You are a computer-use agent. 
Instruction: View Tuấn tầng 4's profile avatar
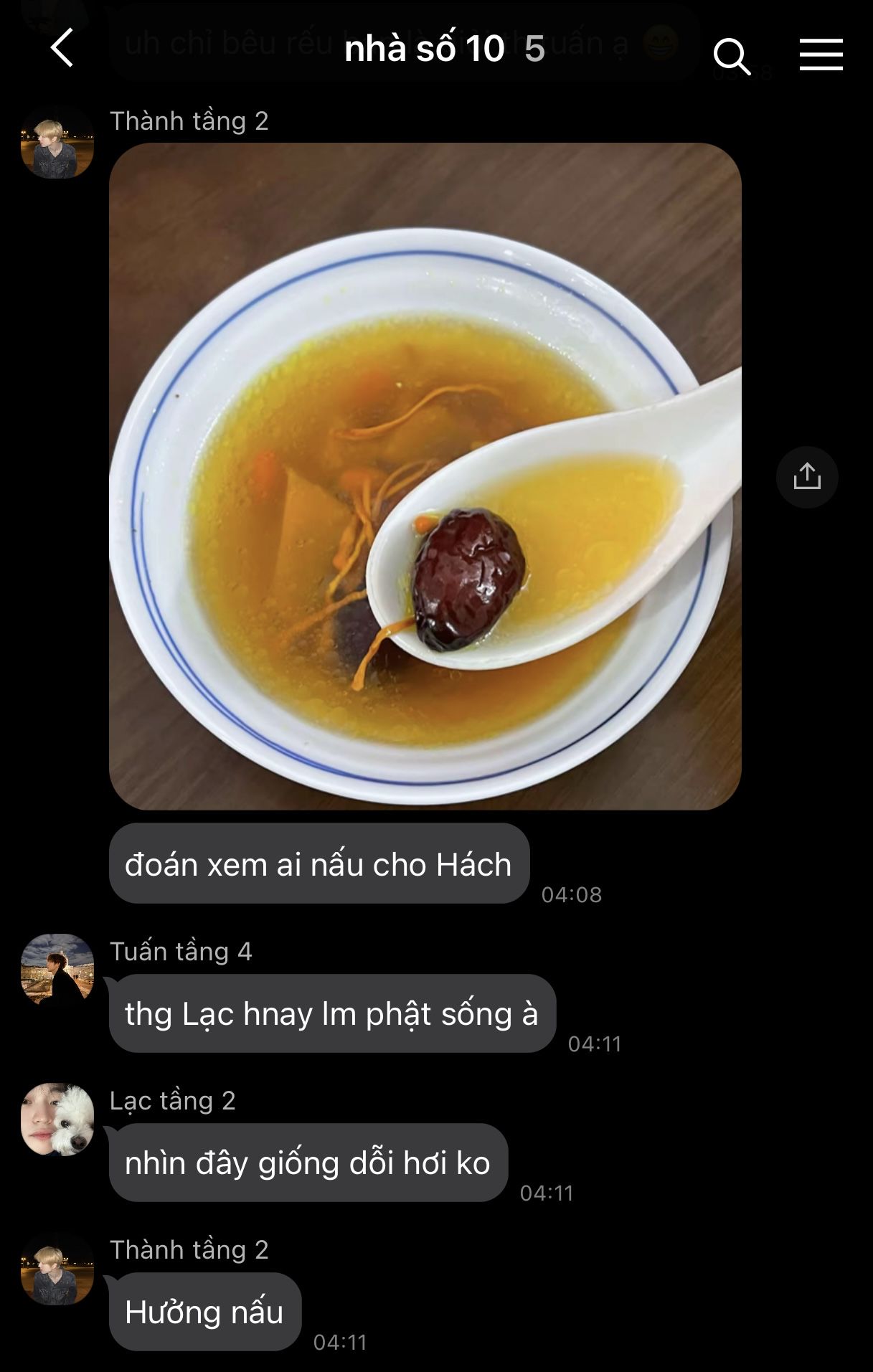(x=57, y=969)
